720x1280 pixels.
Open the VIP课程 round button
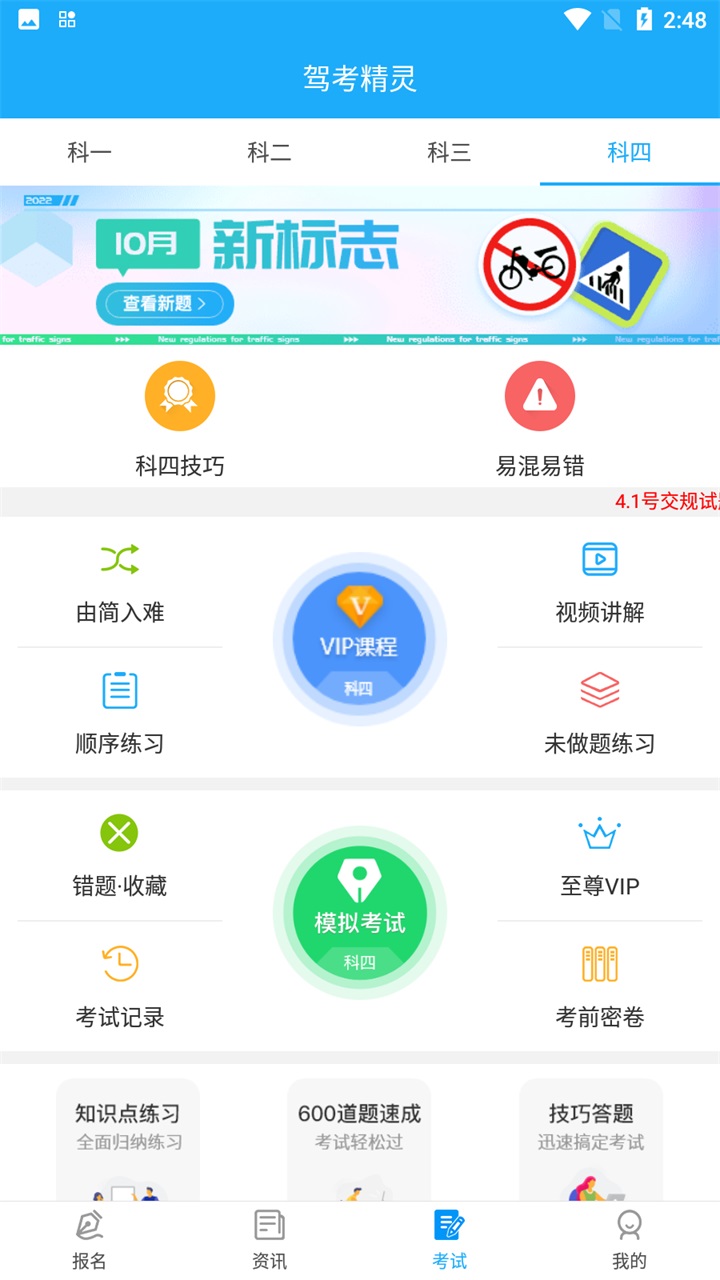coord(360,640)
